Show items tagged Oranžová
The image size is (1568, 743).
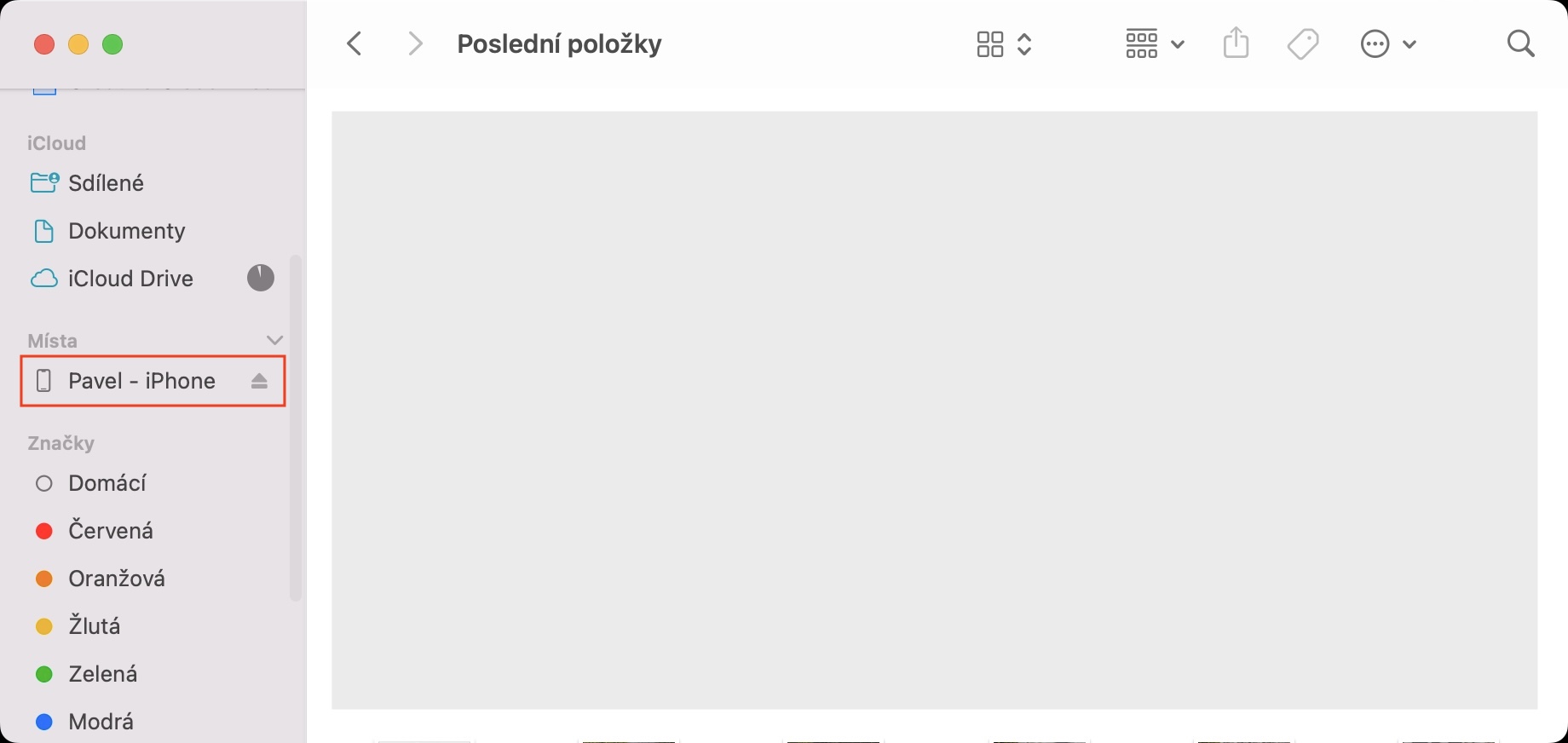117,579
